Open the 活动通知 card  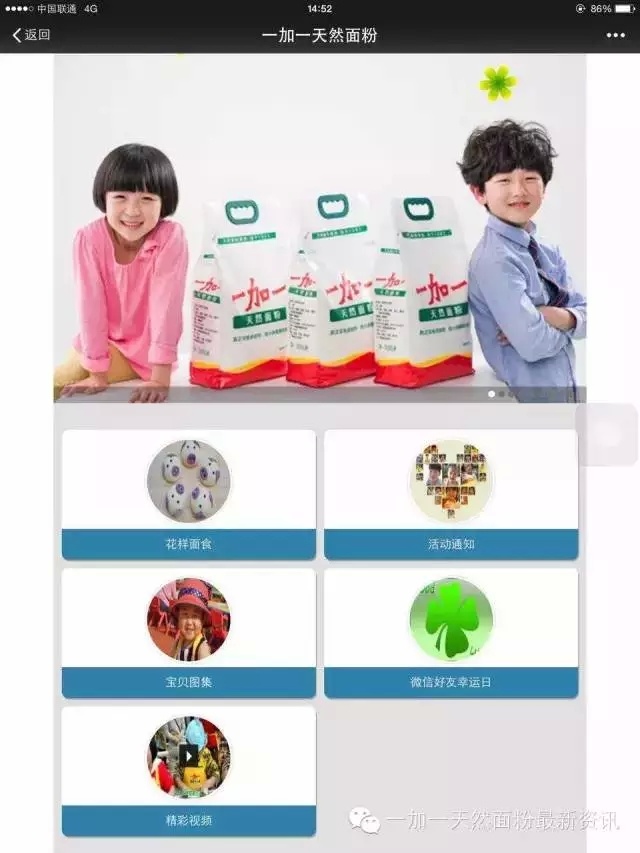click(451, 494)
